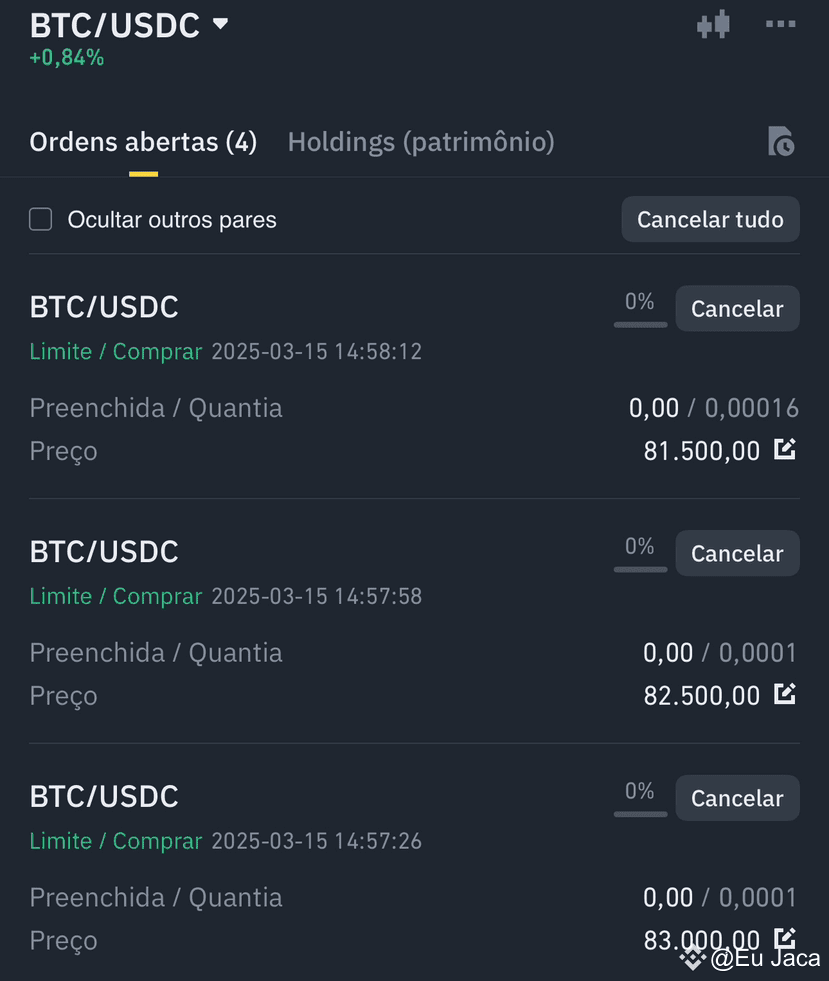Edit the price of the 83.000,00 order
829x981 pixels.
click(x=785, y=938)
